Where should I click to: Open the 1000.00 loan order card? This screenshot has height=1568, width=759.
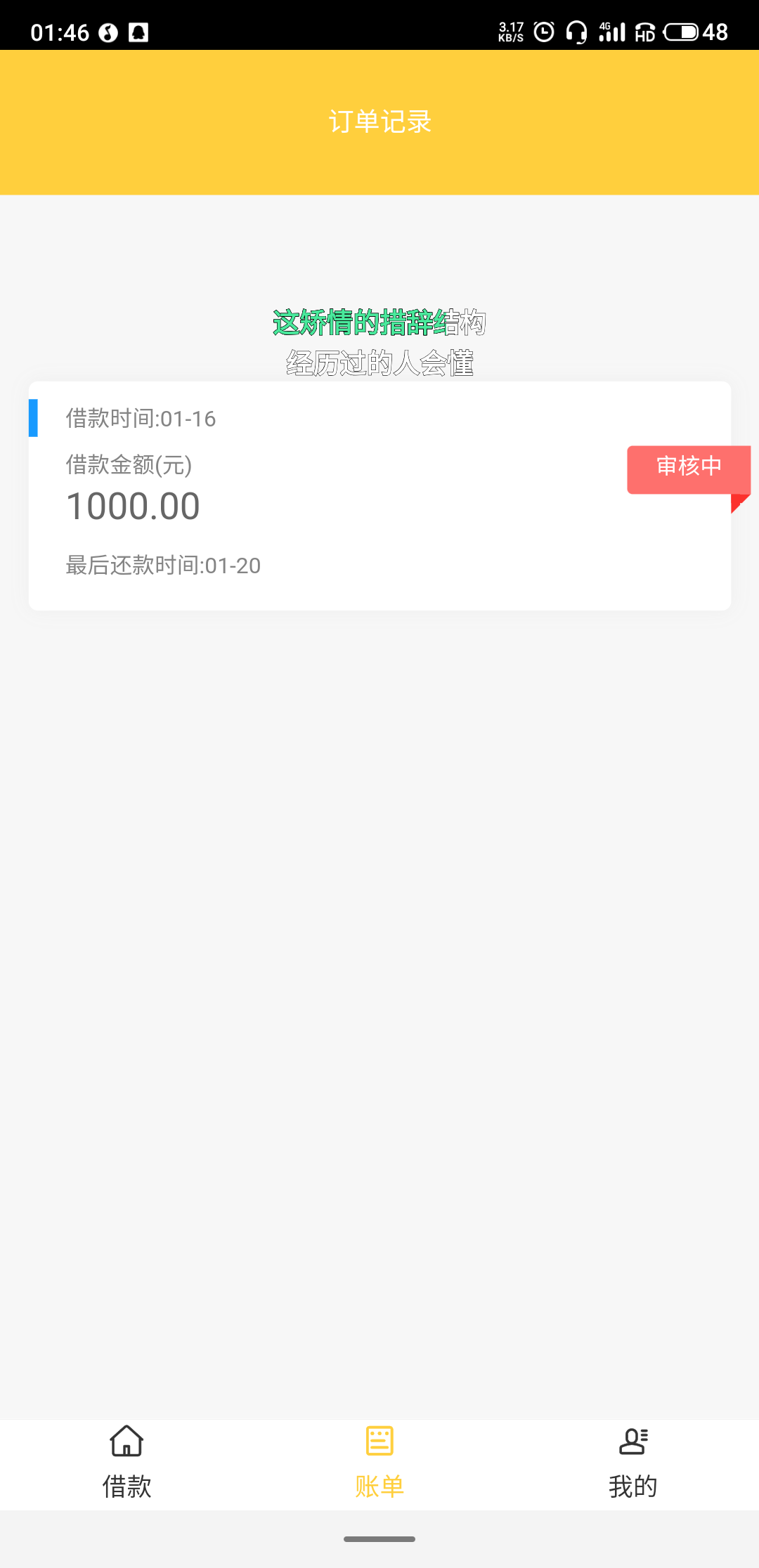click(x=379, y=496)
